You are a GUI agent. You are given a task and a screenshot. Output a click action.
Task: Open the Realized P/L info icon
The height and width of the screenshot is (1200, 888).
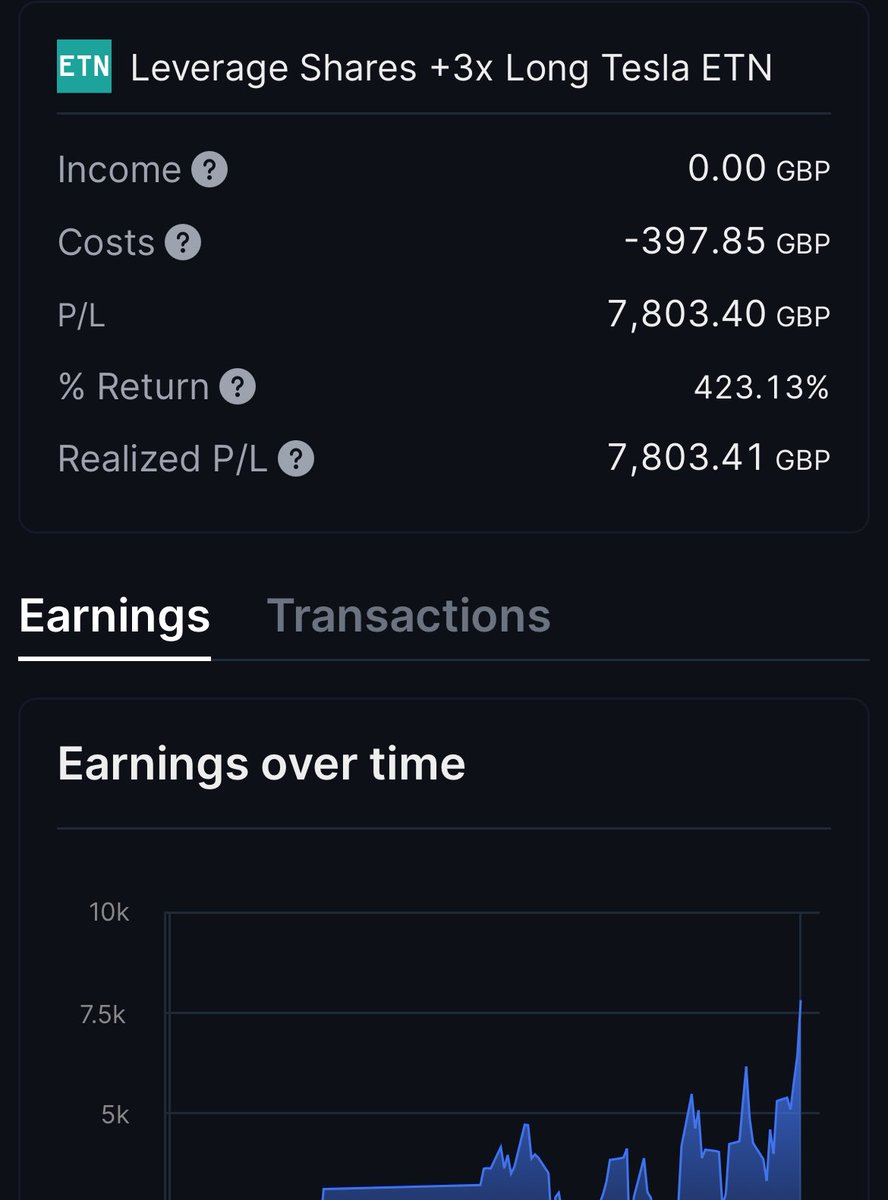point(296,459)
